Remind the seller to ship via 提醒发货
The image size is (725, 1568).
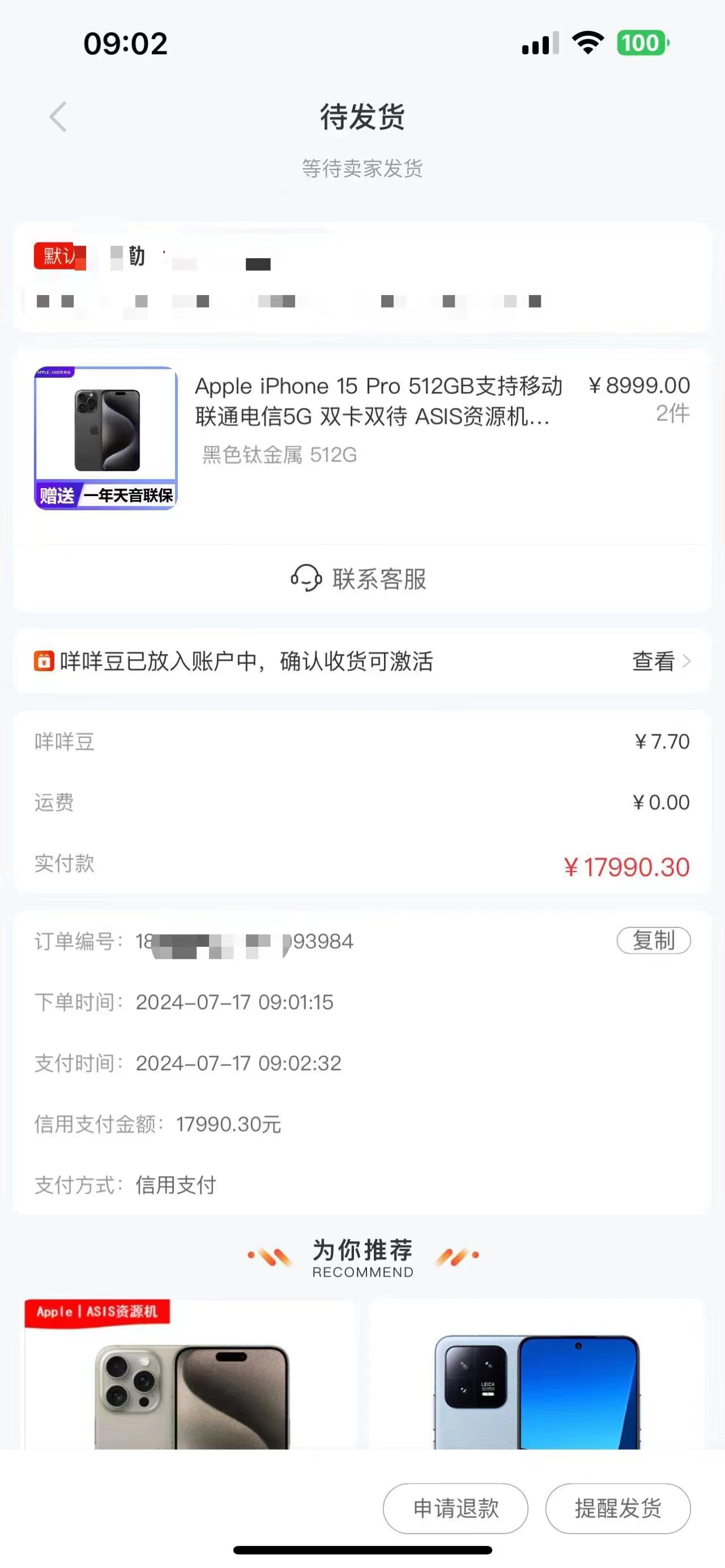click(x=617, y=1509)
